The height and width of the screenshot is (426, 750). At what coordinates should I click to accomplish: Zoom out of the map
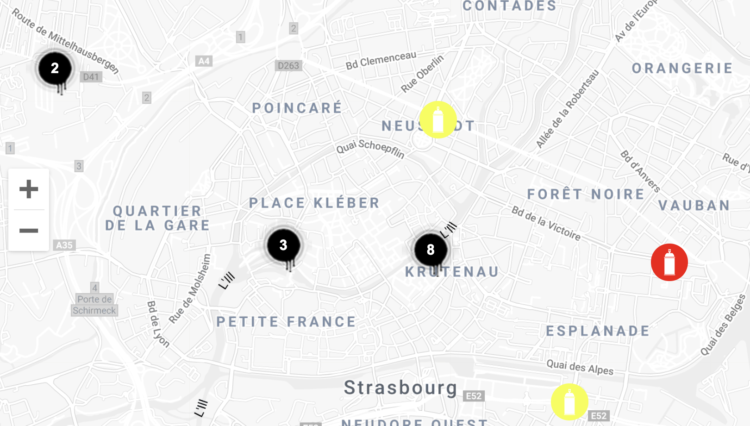[x=28, y=231]
